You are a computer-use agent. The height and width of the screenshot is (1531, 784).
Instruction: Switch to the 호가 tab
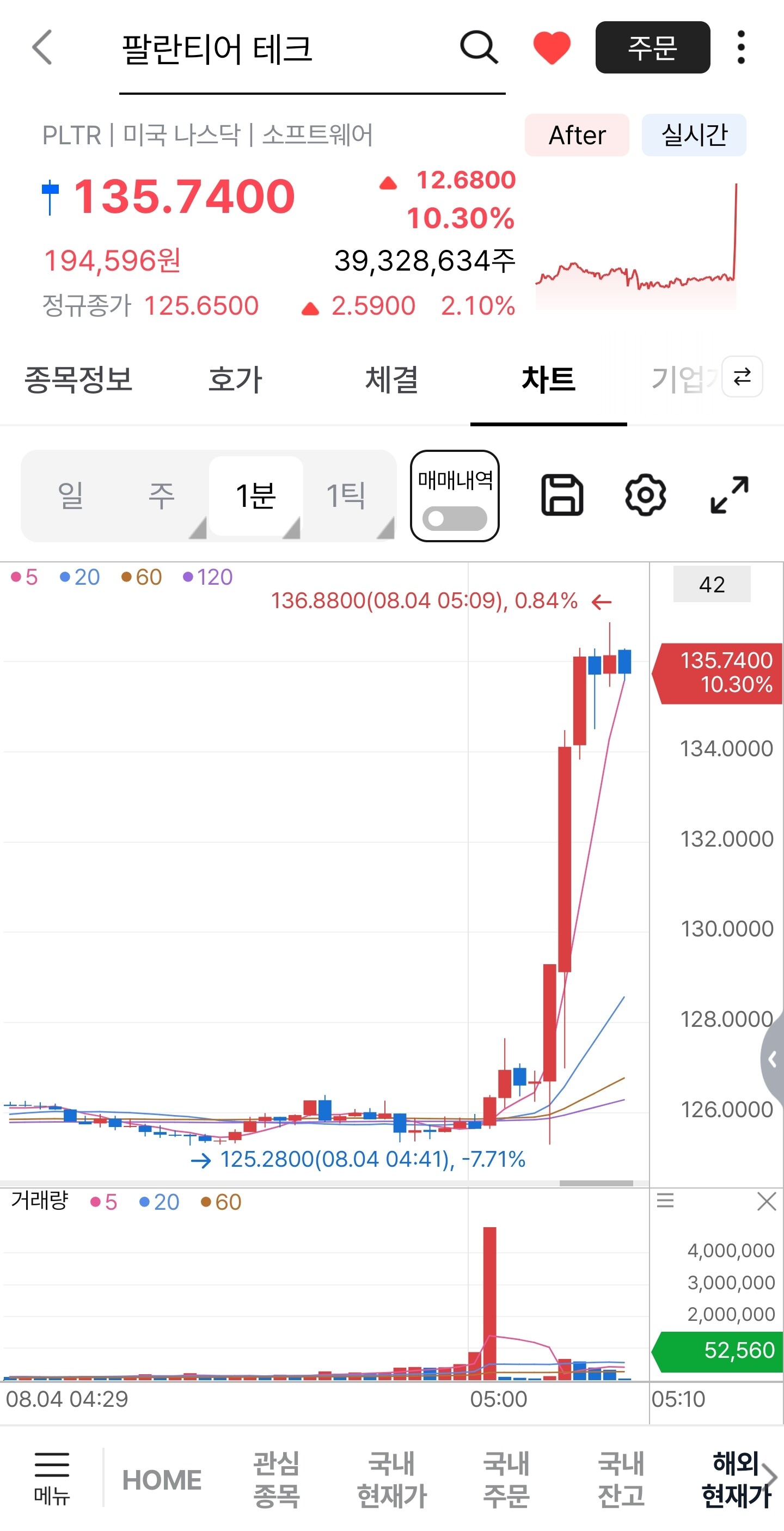pos(235,379)
